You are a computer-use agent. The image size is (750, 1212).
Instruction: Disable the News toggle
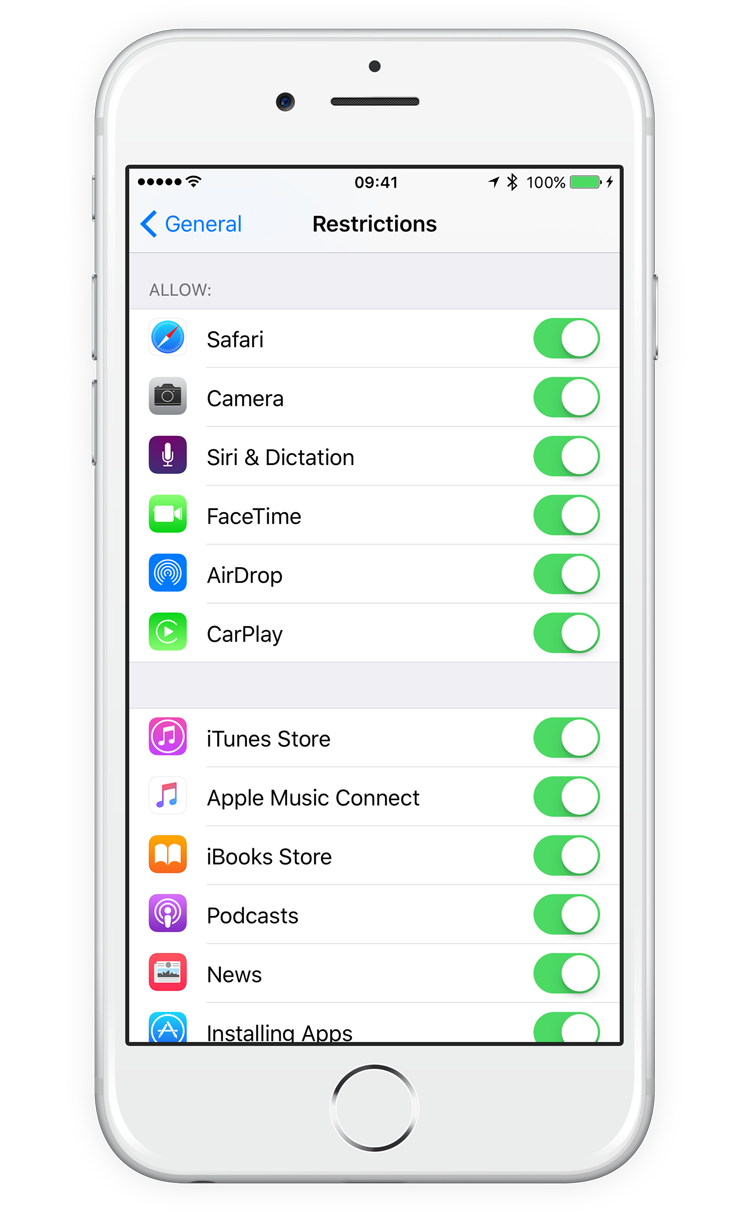click(567, 975)
